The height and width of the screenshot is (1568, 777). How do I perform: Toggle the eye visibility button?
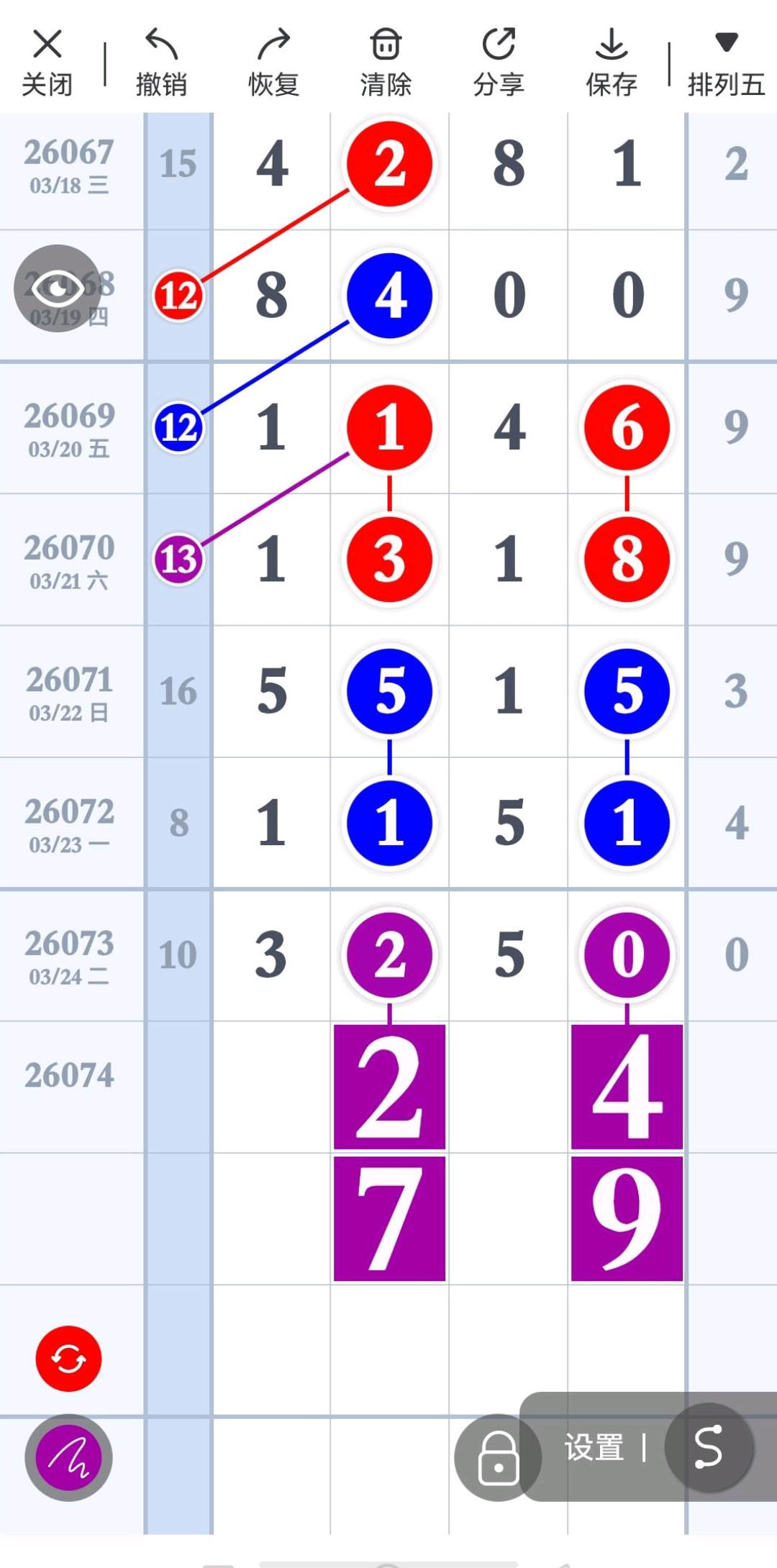(58, 288)
